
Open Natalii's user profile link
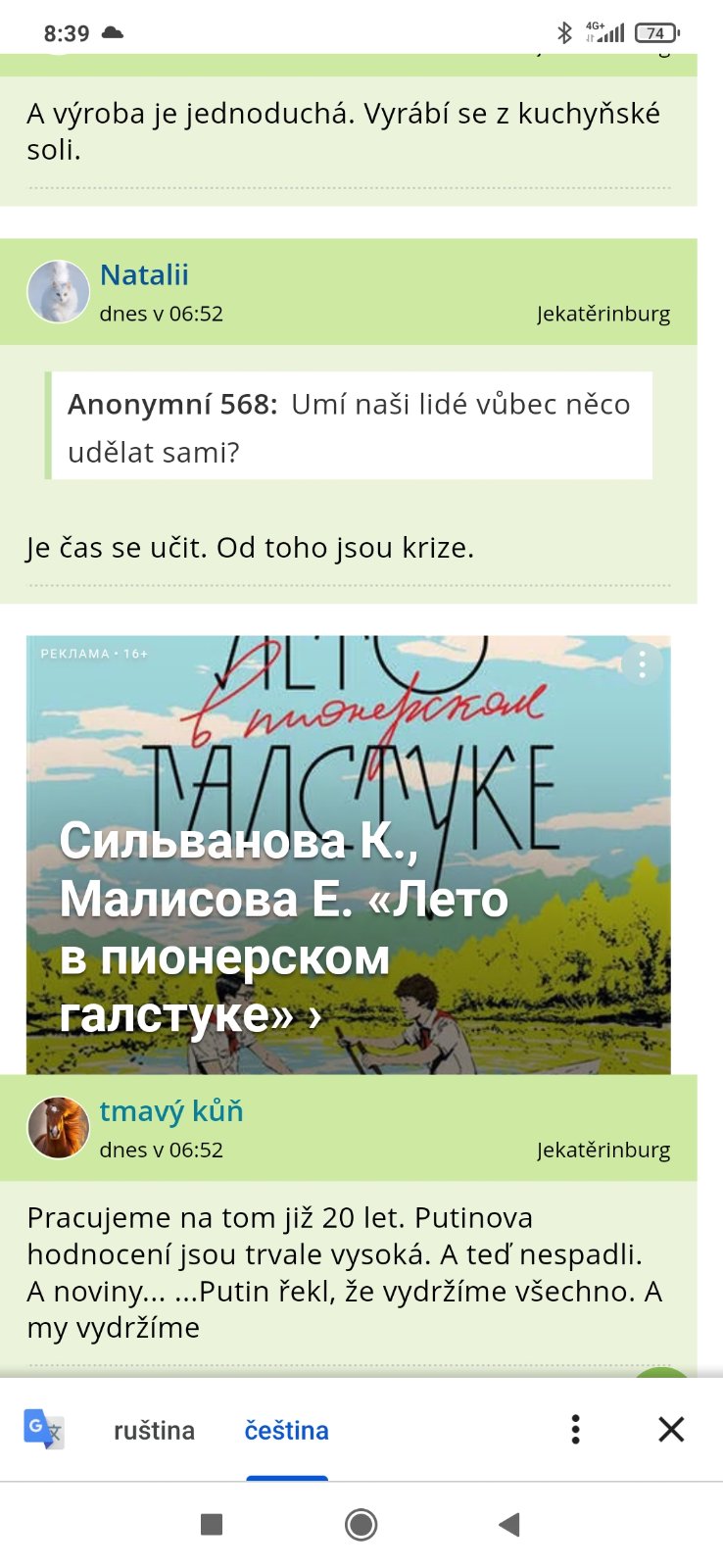(x=144, y=274)
